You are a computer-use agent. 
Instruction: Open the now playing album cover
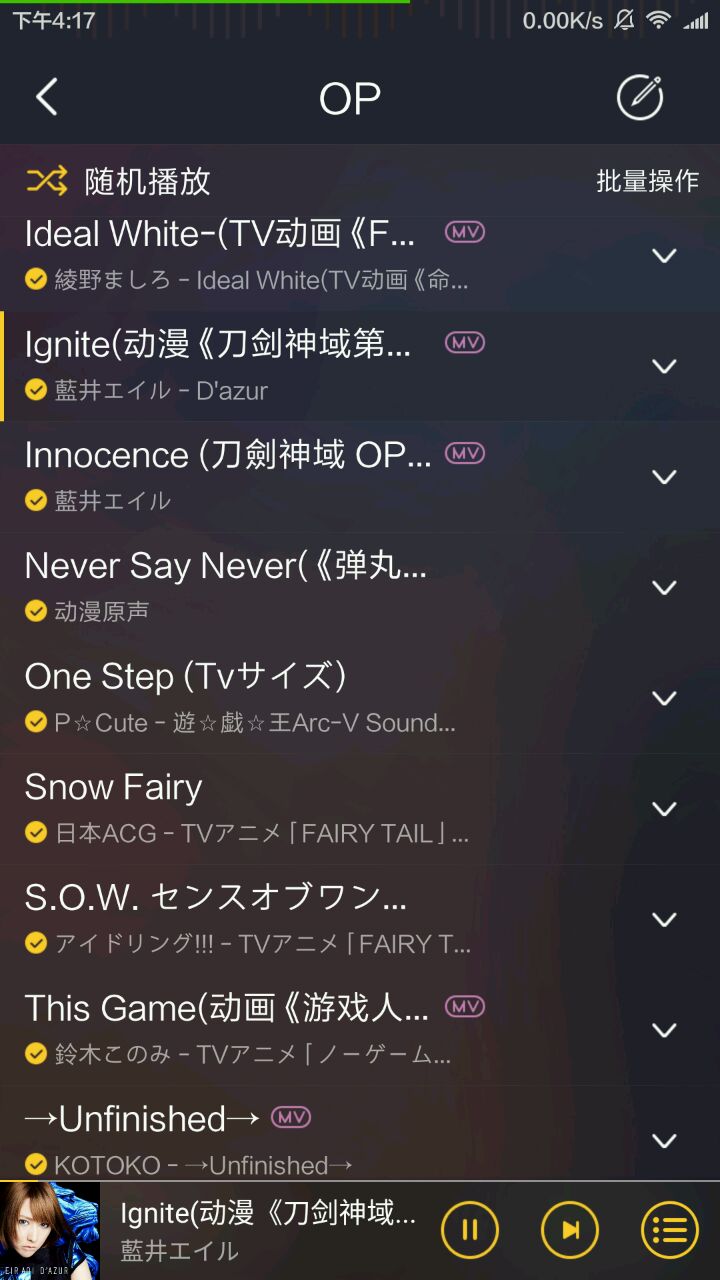(x=50, y=1230)
